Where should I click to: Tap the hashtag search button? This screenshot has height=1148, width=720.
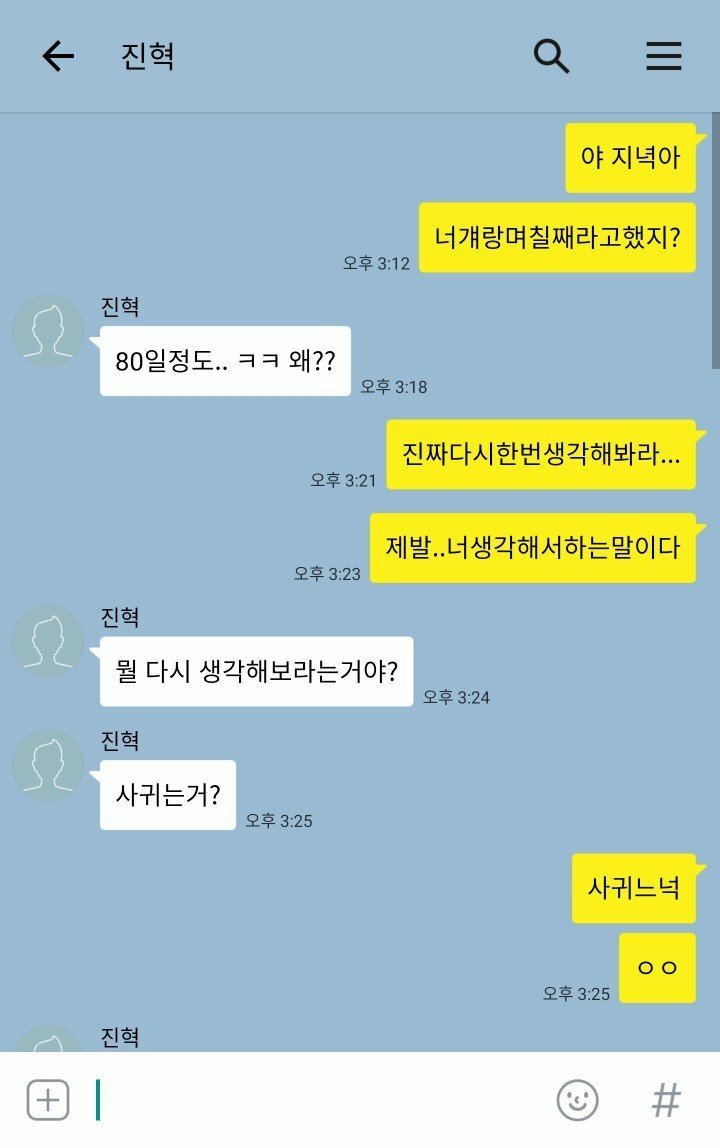[x=665, y=1100]
